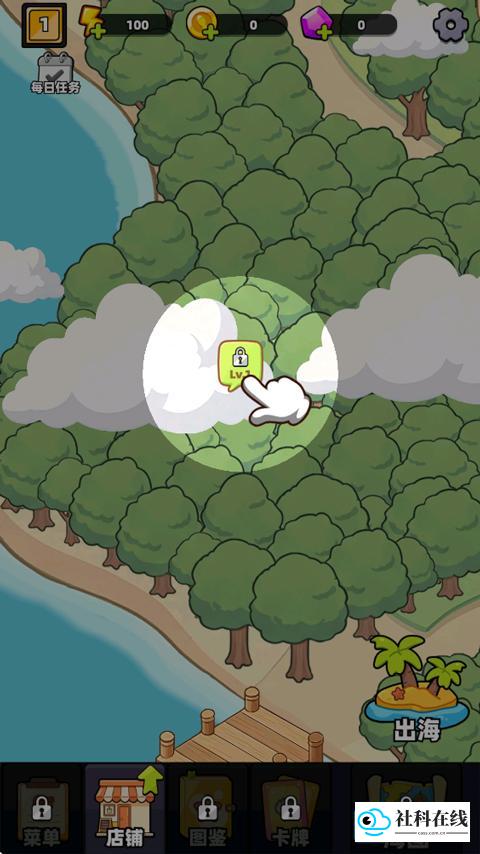The image size is (480, 854).
Task: Open the settings gear
Action: tap(450, 25)
